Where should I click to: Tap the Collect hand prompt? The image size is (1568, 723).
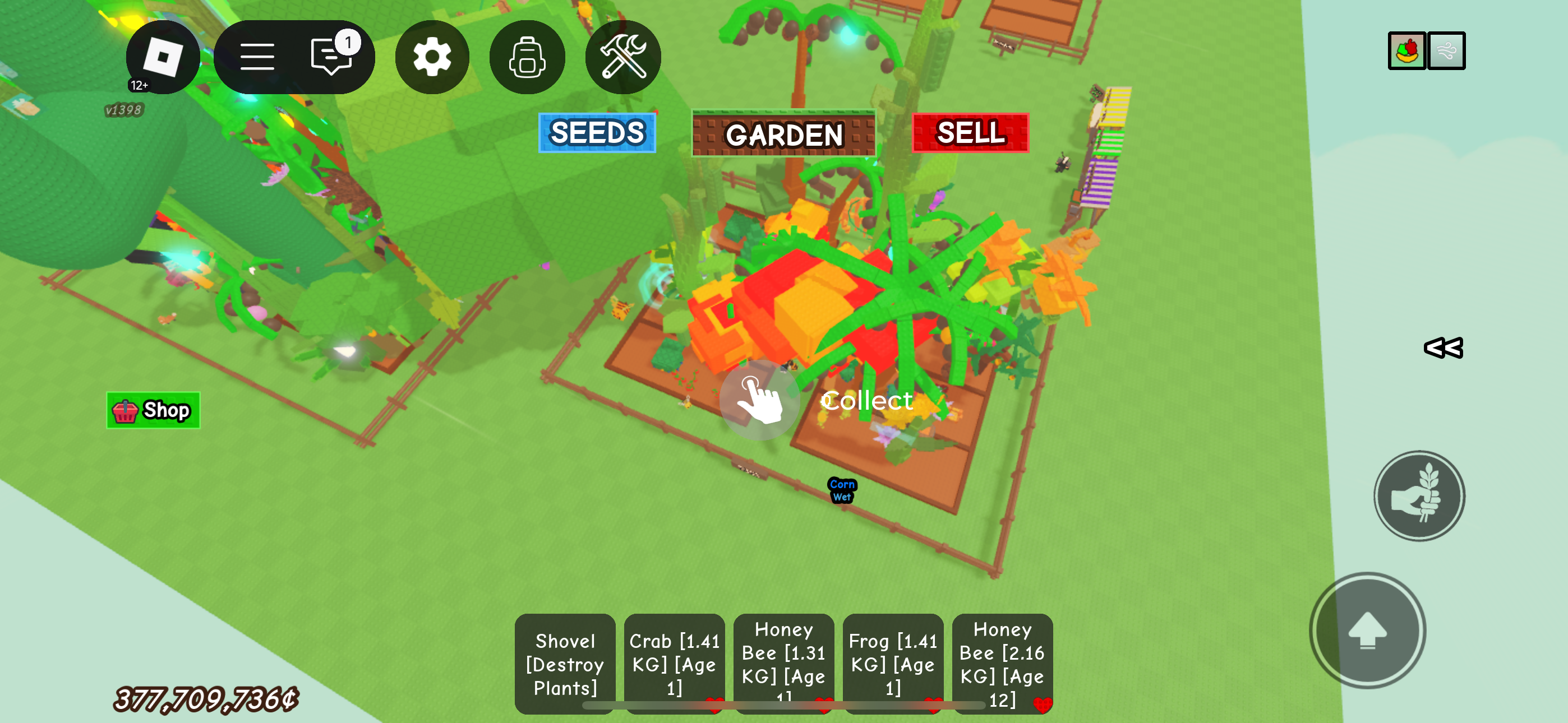[759, 400]
